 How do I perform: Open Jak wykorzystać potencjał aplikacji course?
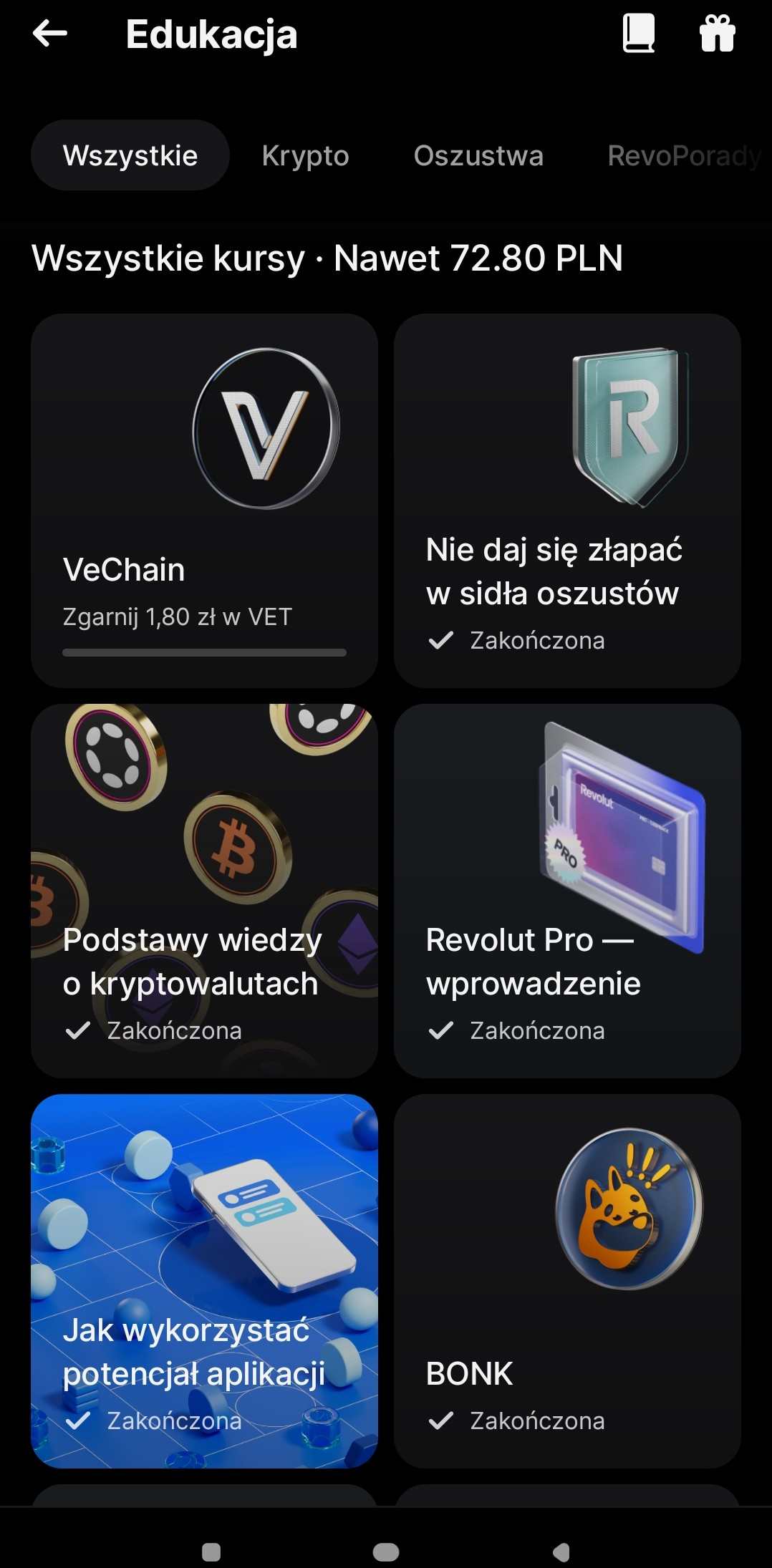pos(204,1281)
